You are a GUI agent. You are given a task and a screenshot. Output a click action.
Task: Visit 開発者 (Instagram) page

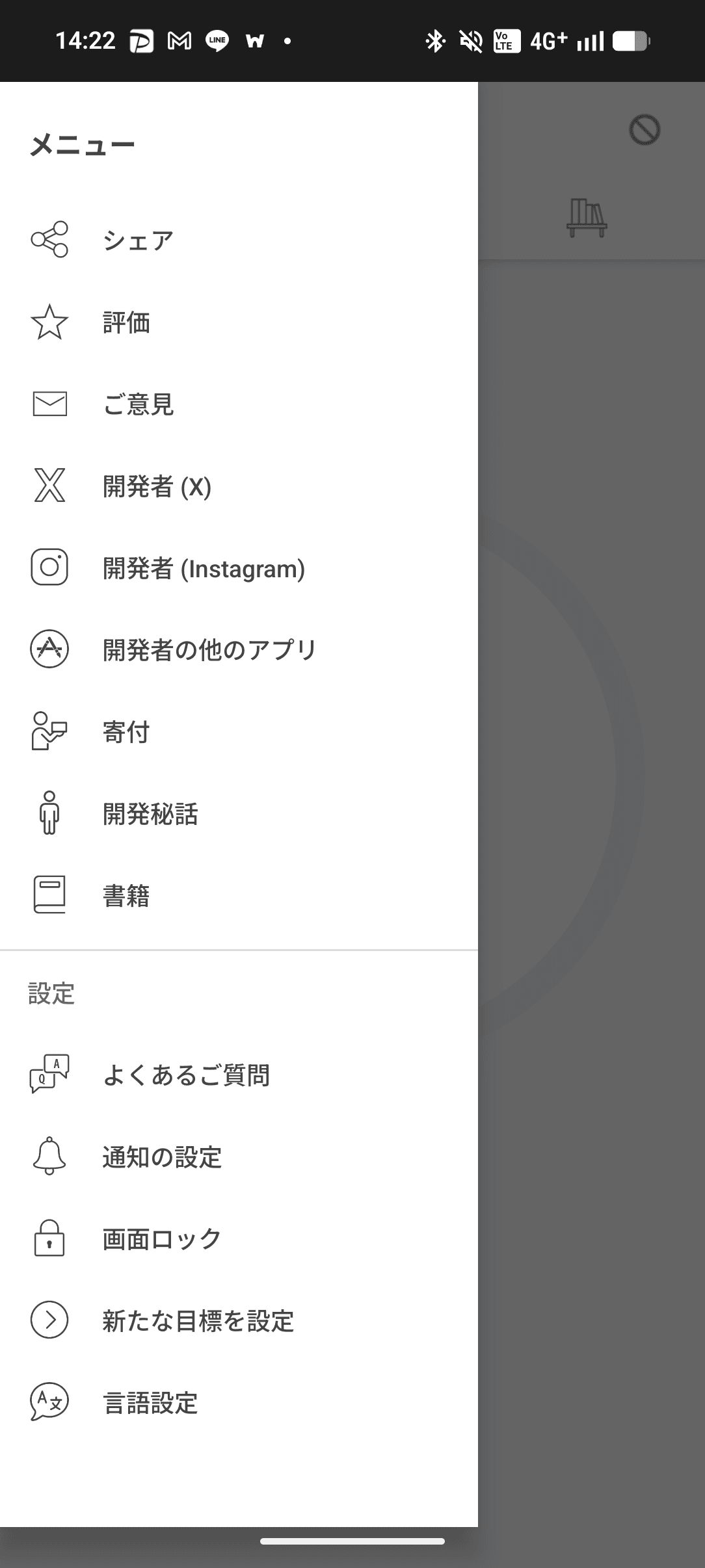(204, 568)
